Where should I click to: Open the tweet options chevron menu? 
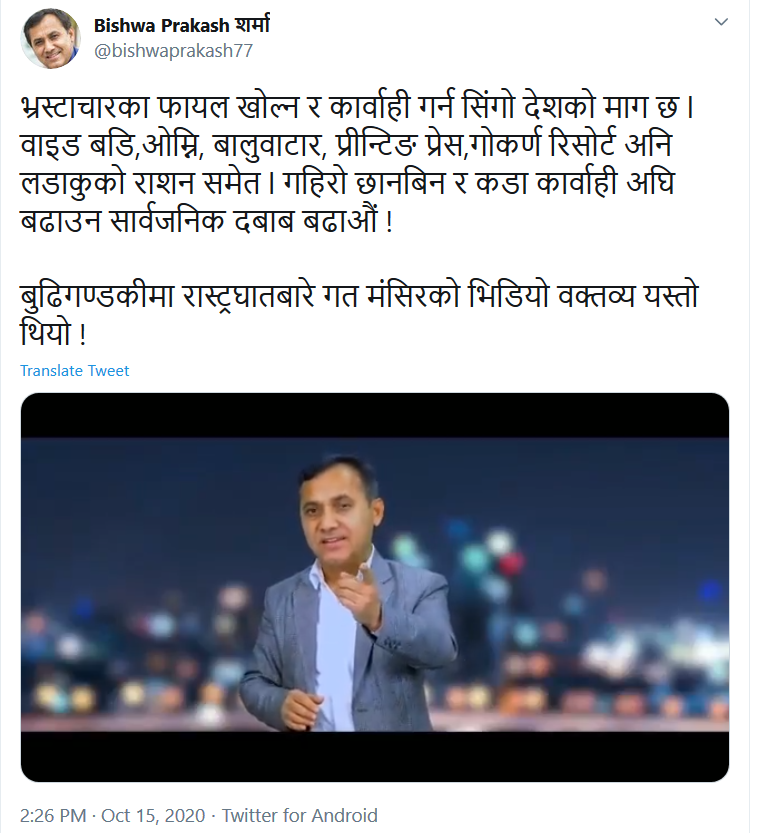[x=720, y=22]
